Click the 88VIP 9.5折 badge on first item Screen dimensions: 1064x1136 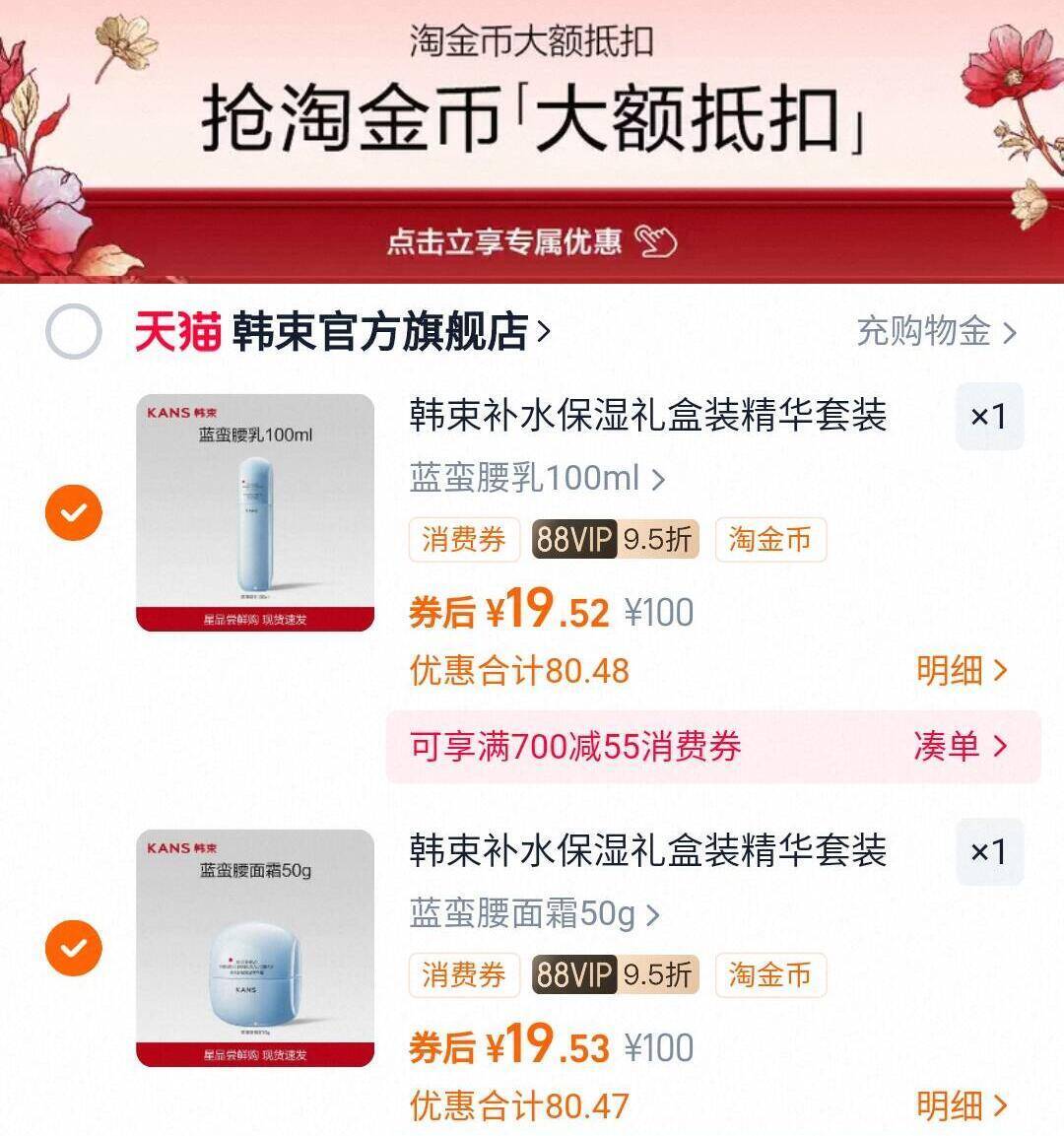point(615,539)
